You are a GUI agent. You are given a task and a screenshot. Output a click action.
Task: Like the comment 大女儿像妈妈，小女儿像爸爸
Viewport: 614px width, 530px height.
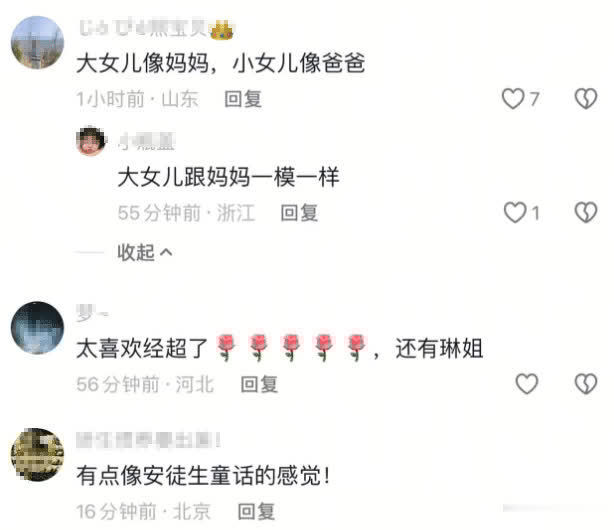513,98
